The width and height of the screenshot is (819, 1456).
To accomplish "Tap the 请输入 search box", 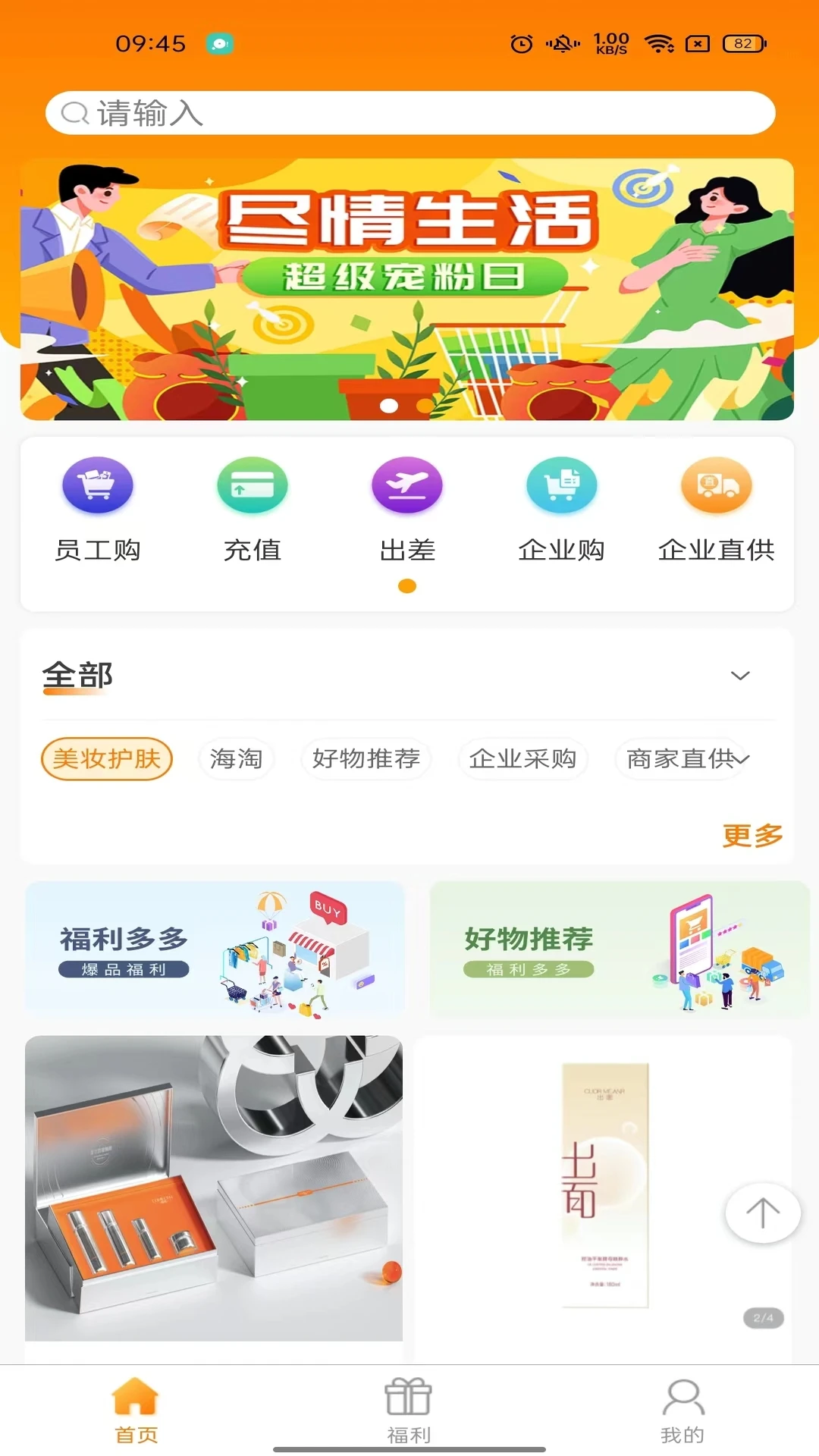I will [409, 114].
